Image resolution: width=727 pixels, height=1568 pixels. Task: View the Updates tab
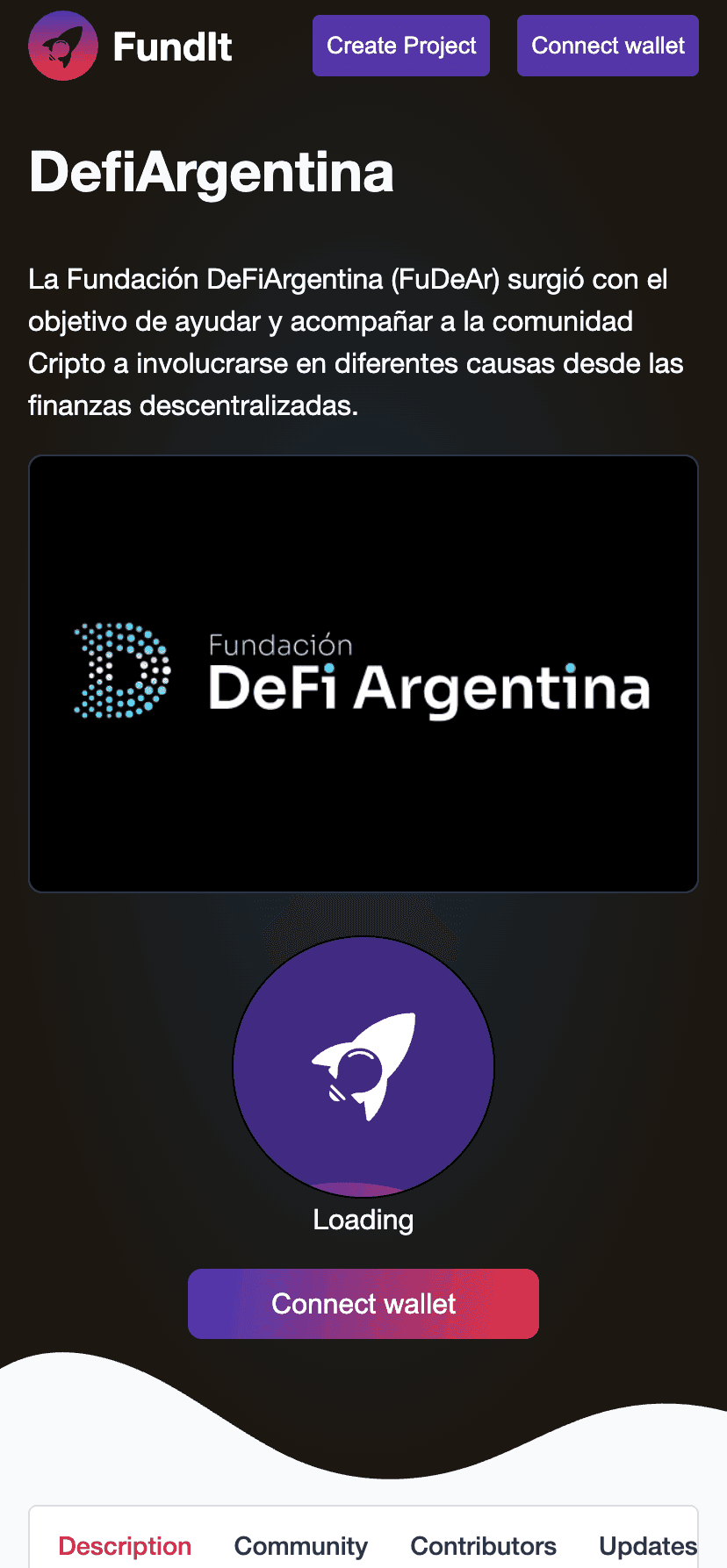point(648,1546)
